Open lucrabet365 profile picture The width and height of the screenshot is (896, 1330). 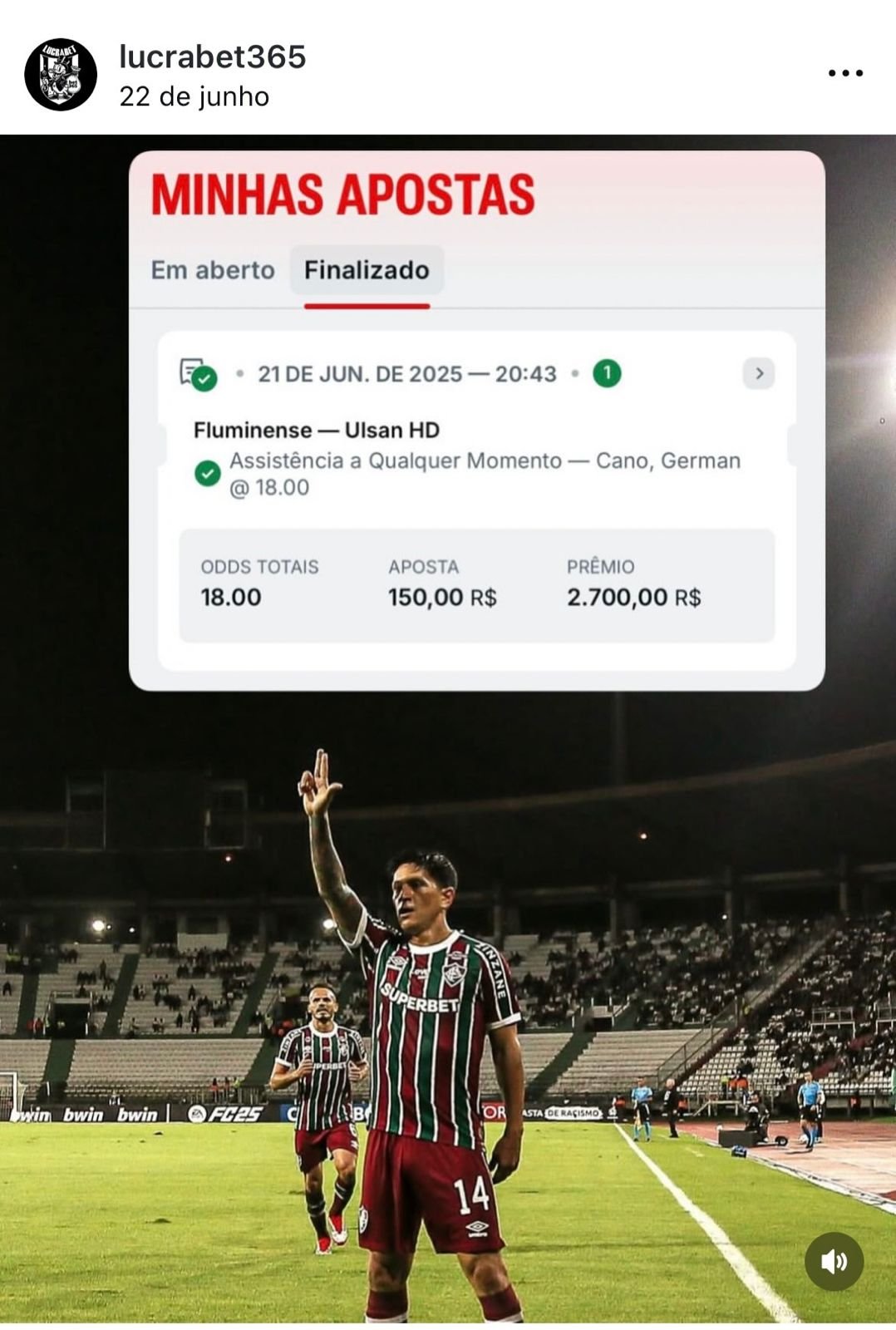61,75
